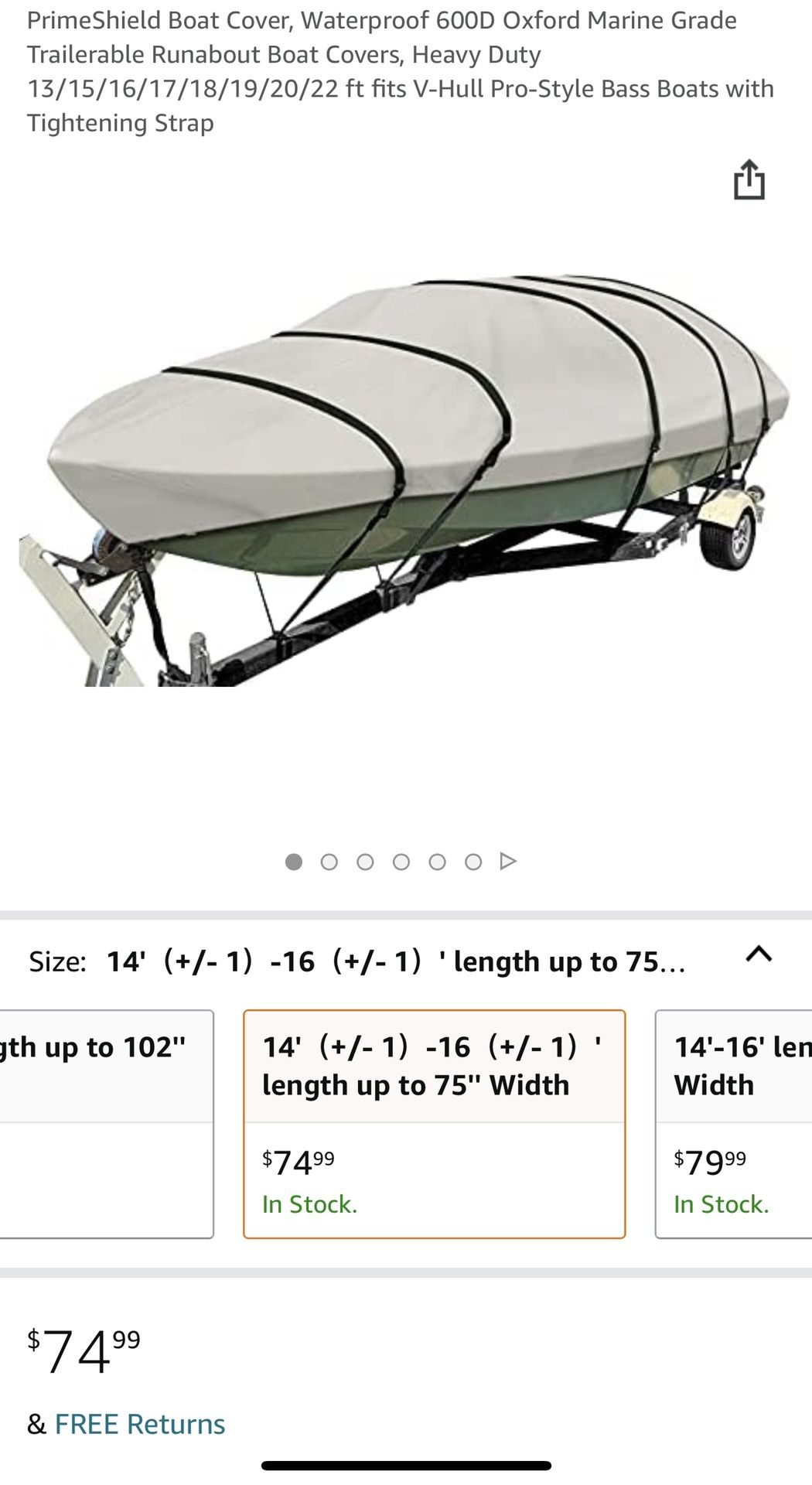
Task: Select the fourth carousel dot
Action: click(x=401, y=861)
